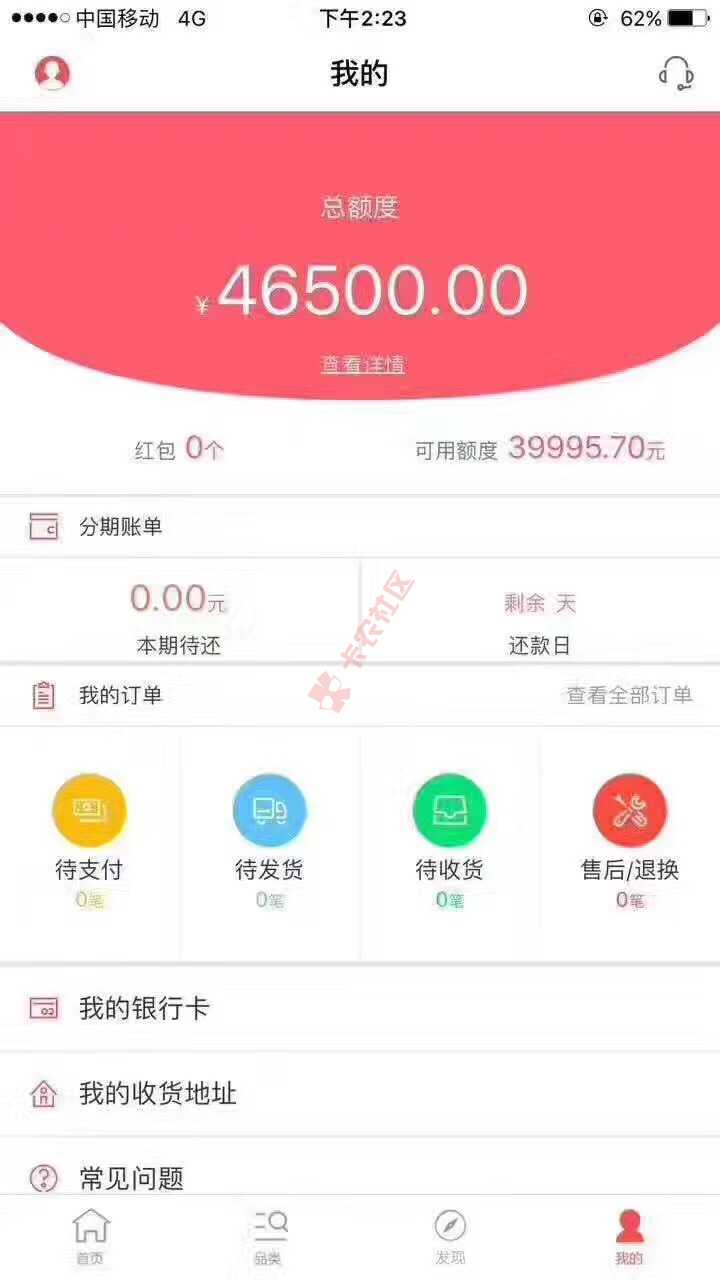Switch to the 首页 tab

click(90, 1236)
